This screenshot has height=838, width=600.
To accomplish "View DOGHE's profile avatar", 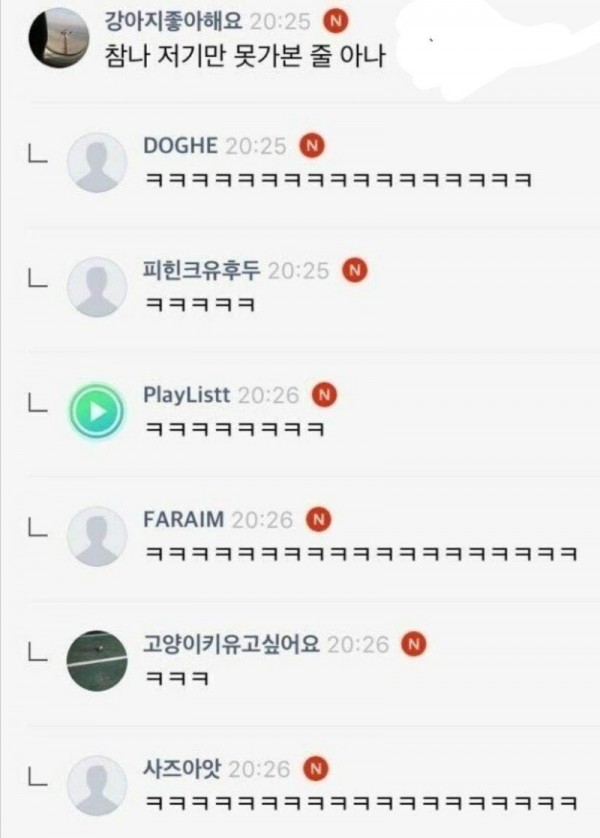I will pos(96,162).
